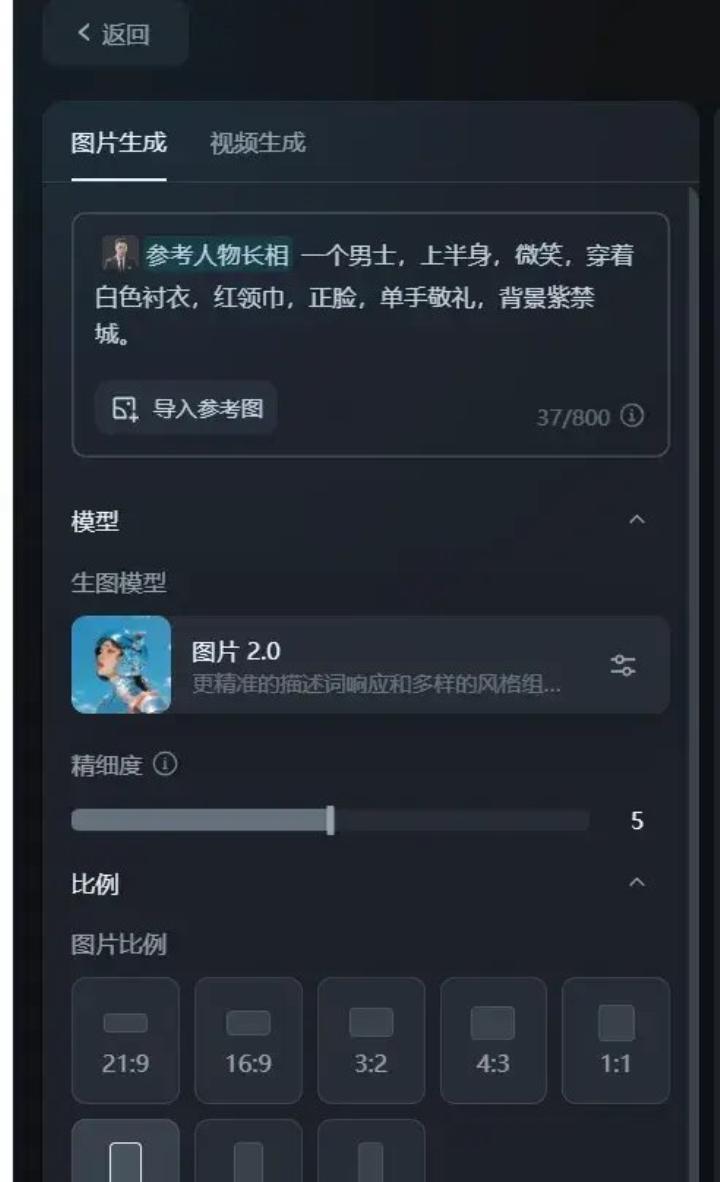
Task: Choose the 16:9 aspect ratio
Action: [x=248, y=1040]
